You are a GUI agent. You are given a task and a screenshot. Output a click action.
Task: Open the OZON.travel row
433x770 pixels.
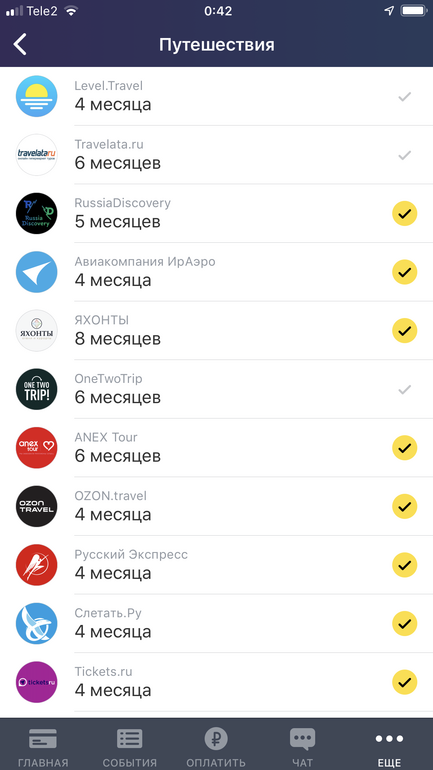point(216,506)
